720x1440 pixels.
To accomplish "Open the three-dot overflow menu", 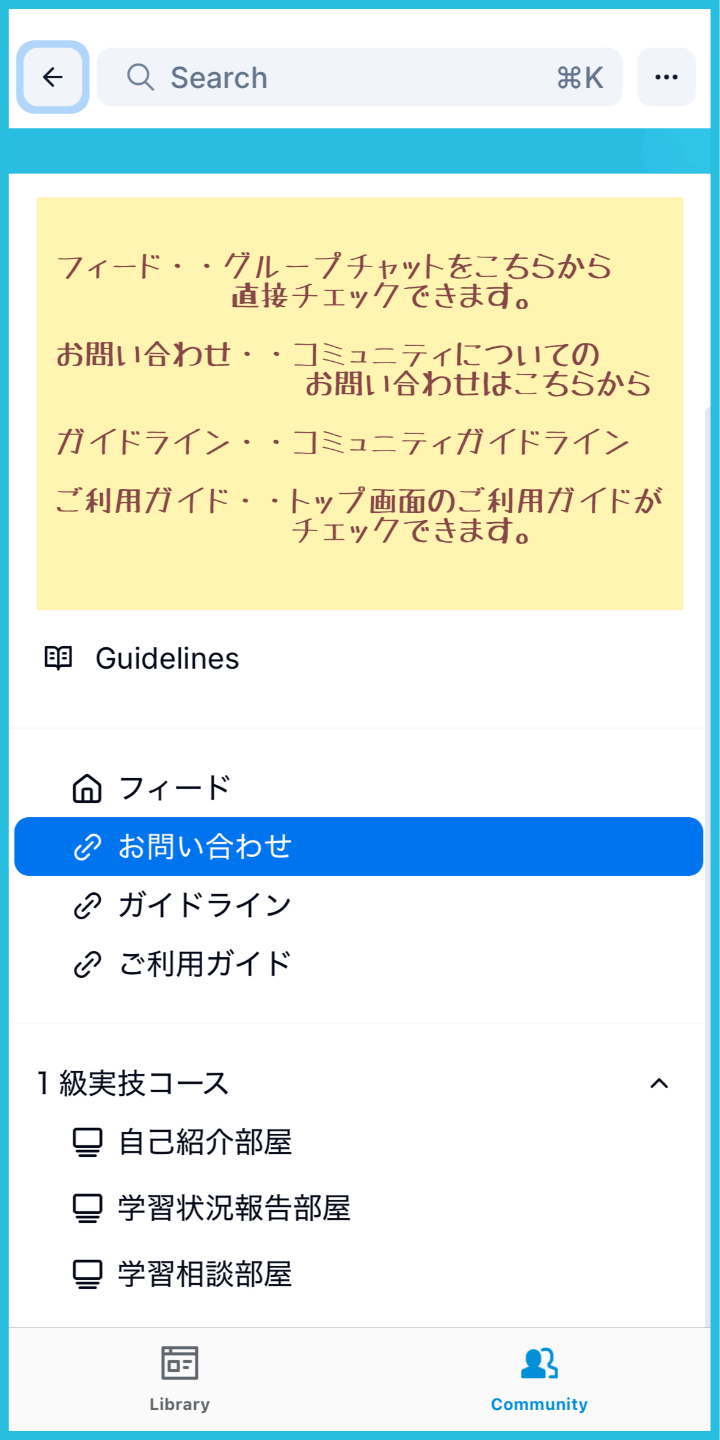I will [666, 77].
